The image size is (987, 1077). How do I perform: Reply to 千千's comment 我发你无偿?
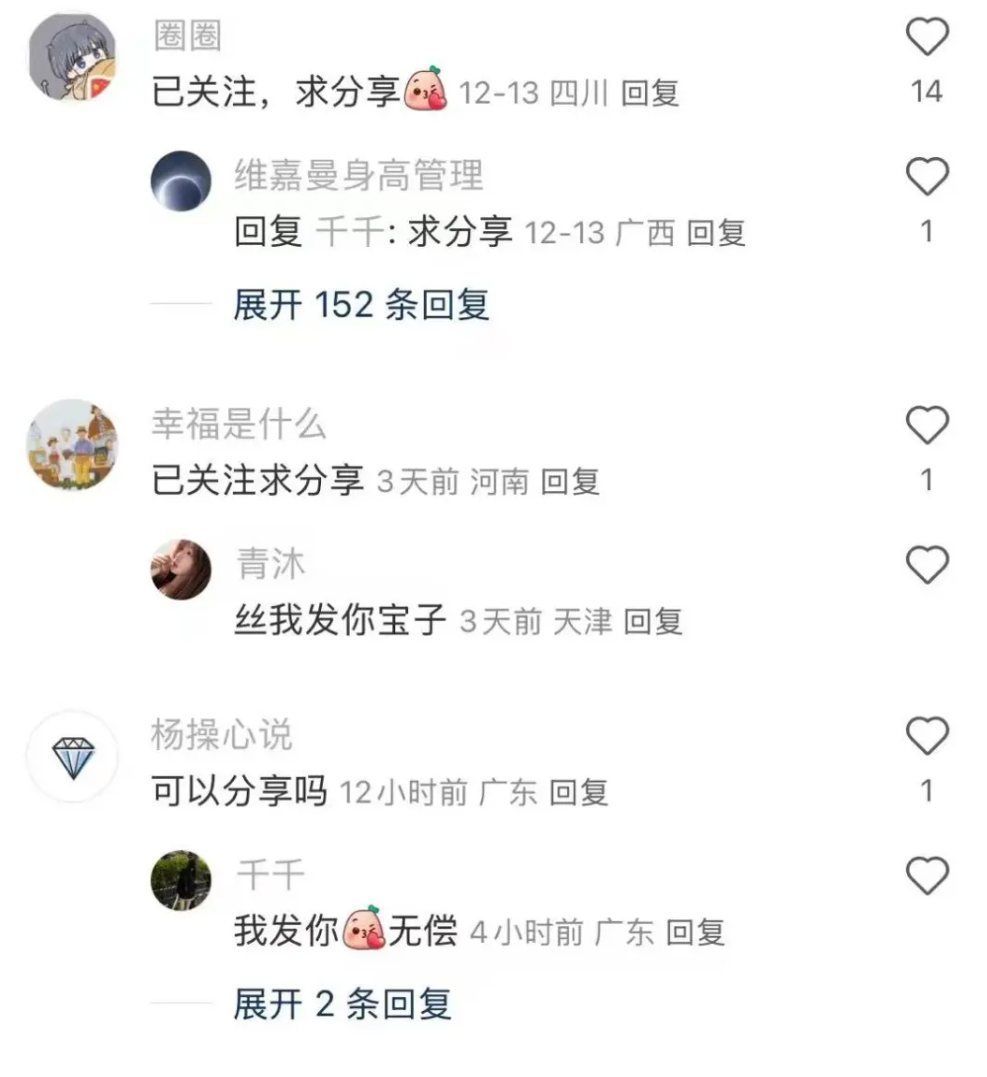(695, 933)
